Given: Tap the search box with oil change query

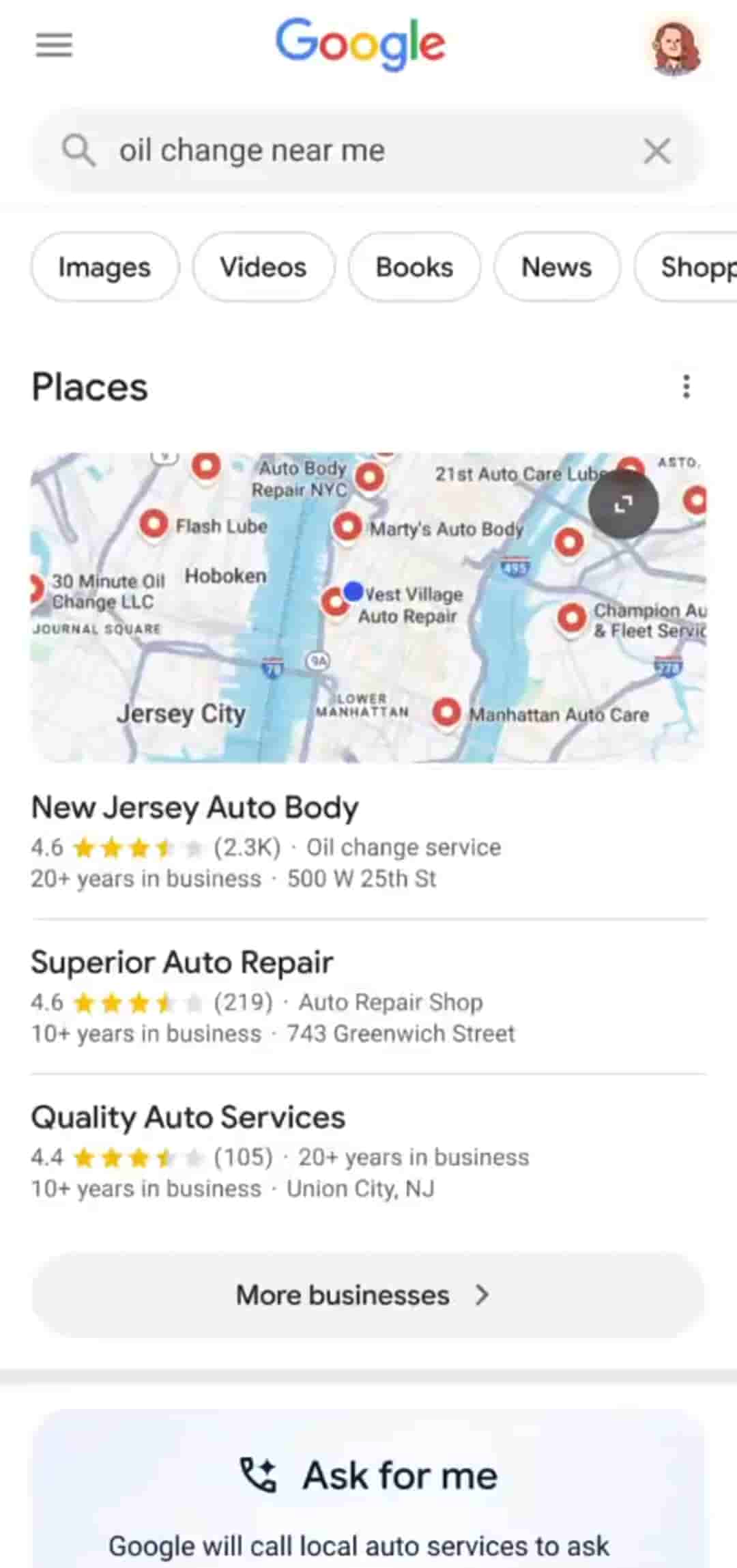Looking at the screenshot, I should coord(341,151).
